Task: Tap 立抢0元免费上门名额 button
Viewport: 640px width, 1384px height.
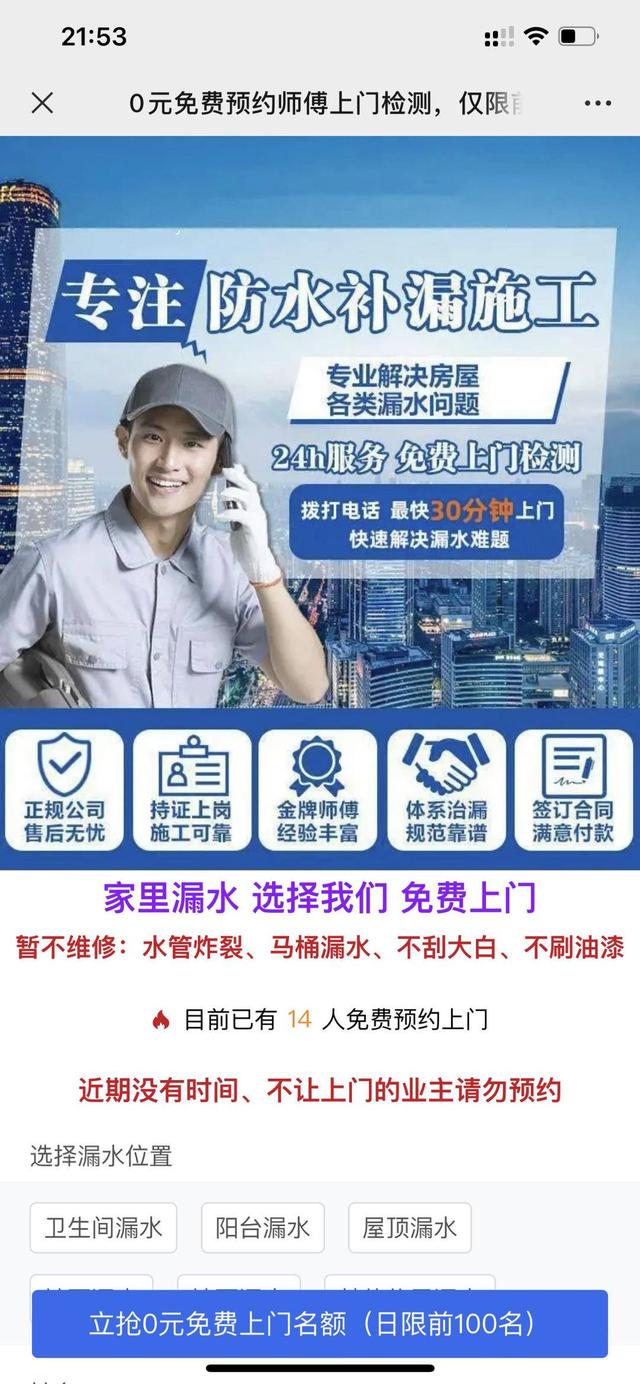Action: [319, 1324]
